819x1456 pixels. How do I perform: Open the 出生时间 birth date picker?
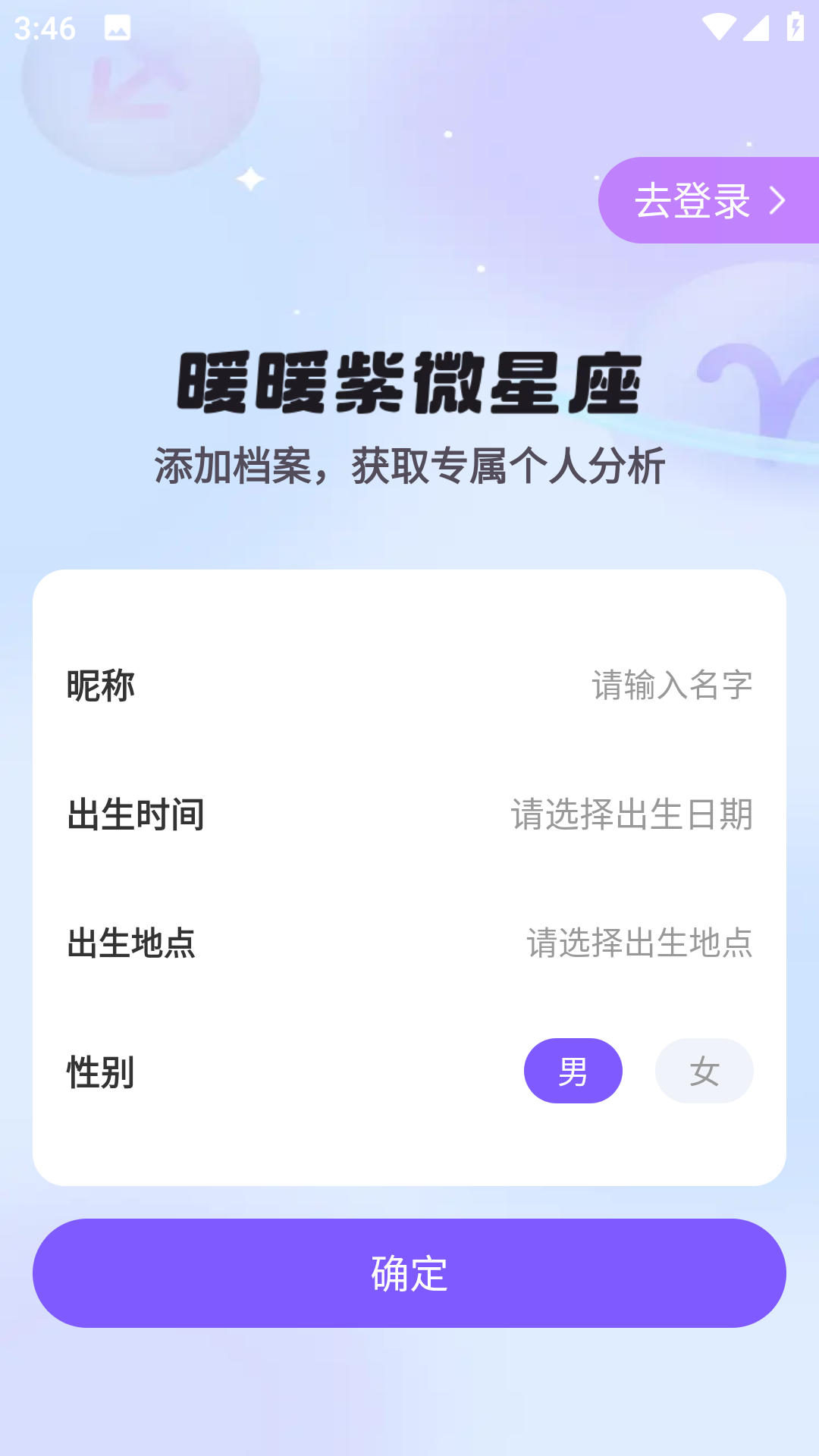pos(631,814)
